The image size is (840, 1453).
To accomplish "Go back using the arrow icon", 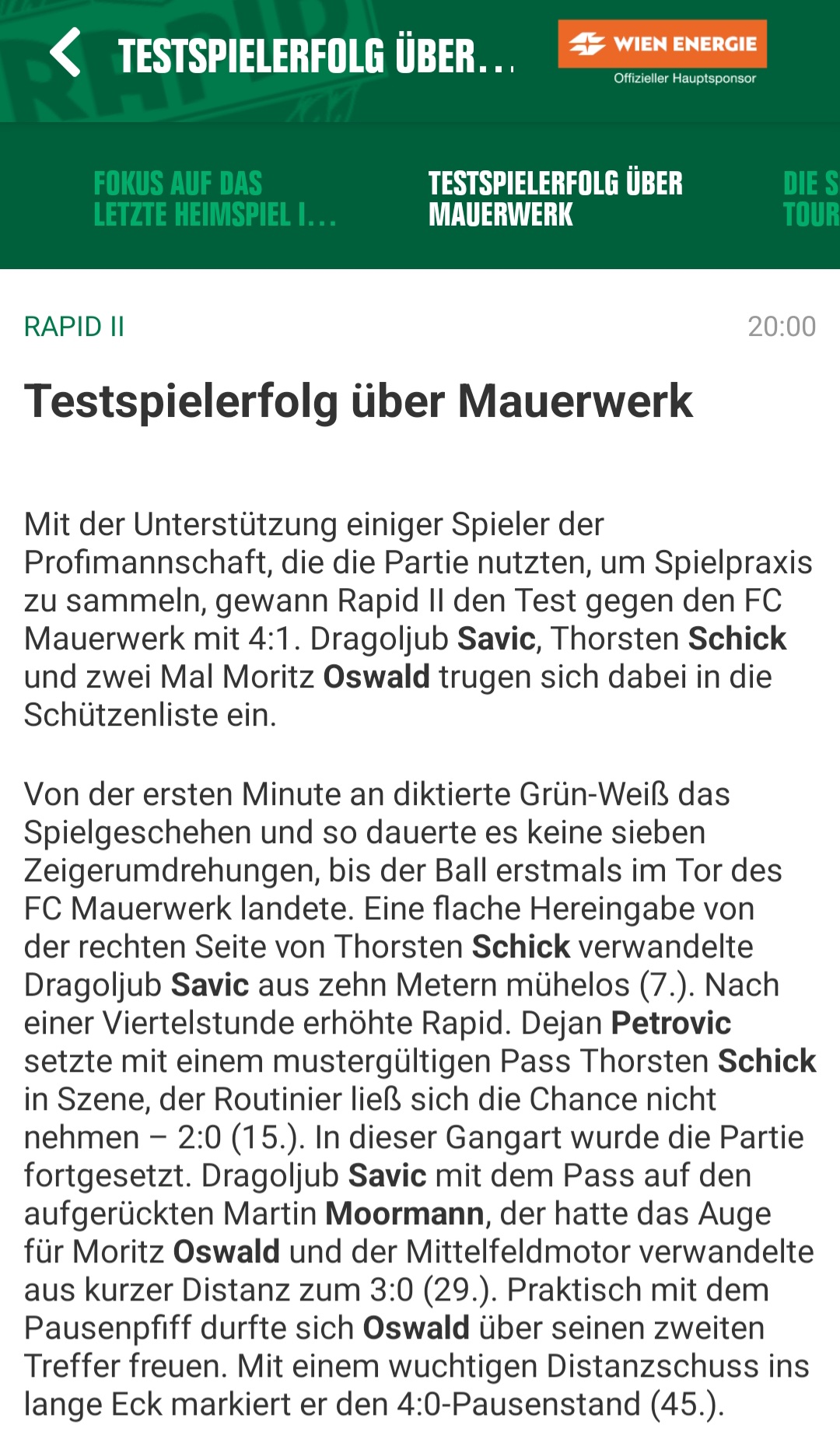I will 65,53.
